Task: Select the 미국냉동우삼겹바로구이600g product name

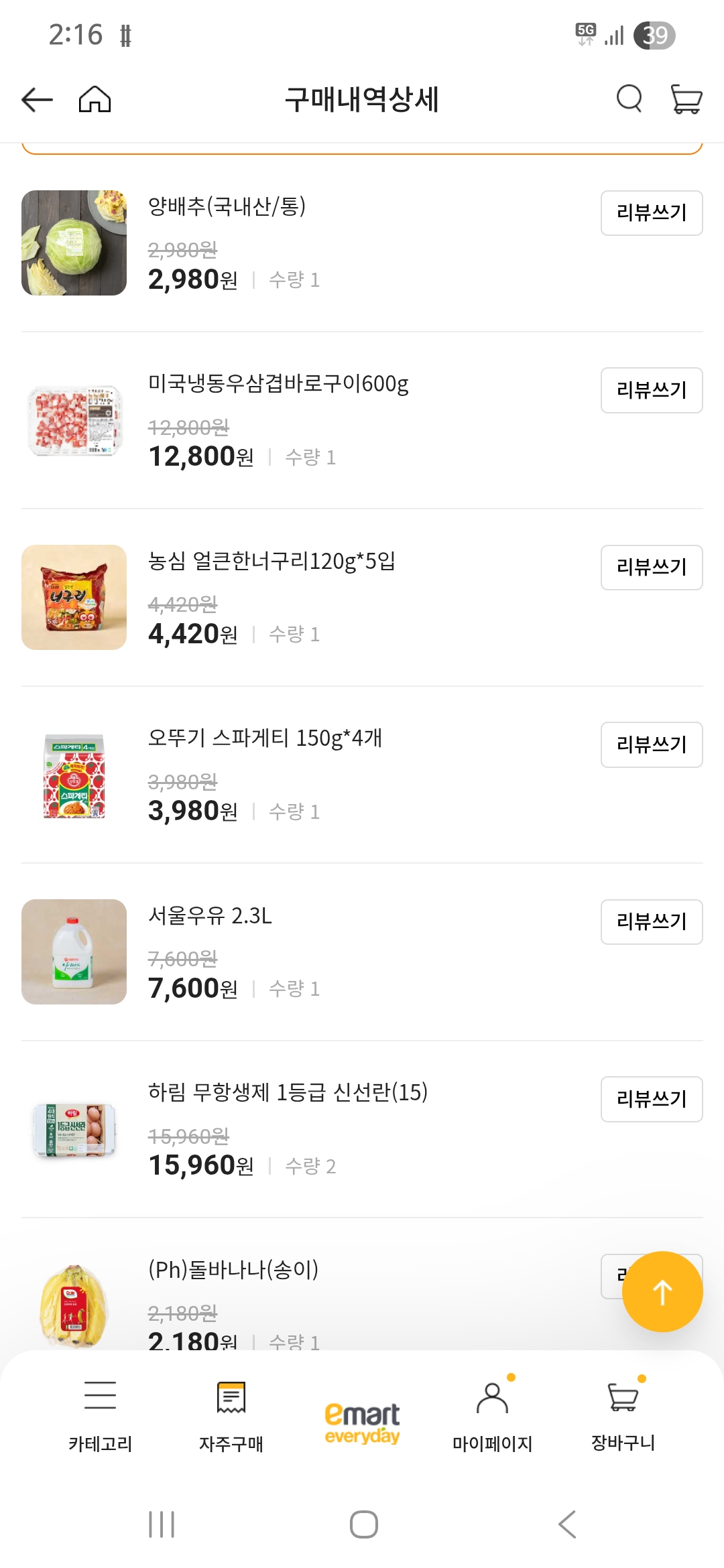Action: coord(280,384)
